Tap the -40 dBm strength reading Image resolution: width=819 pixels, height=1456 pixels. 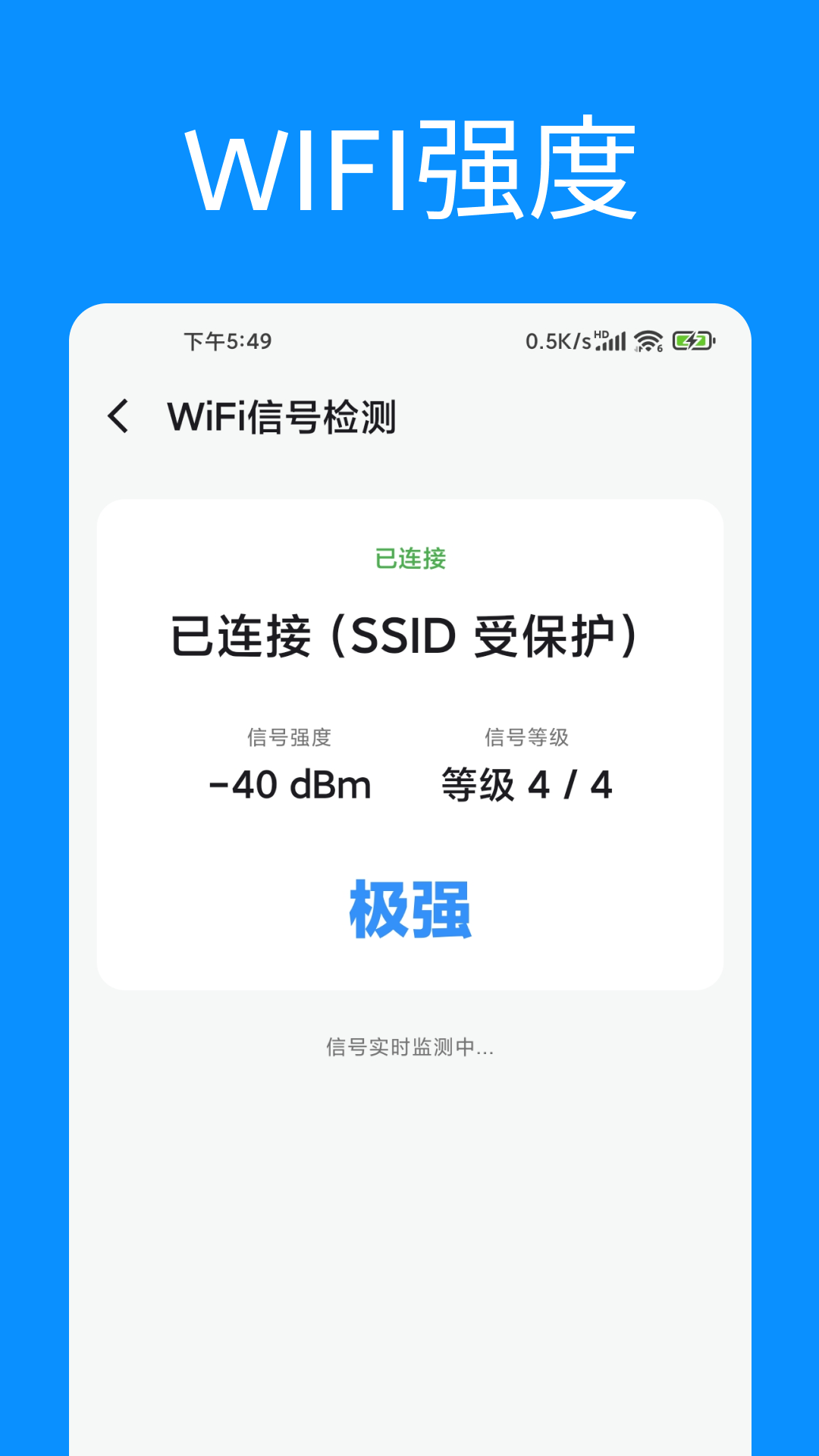pyautogui.click(x=292, y=785)
